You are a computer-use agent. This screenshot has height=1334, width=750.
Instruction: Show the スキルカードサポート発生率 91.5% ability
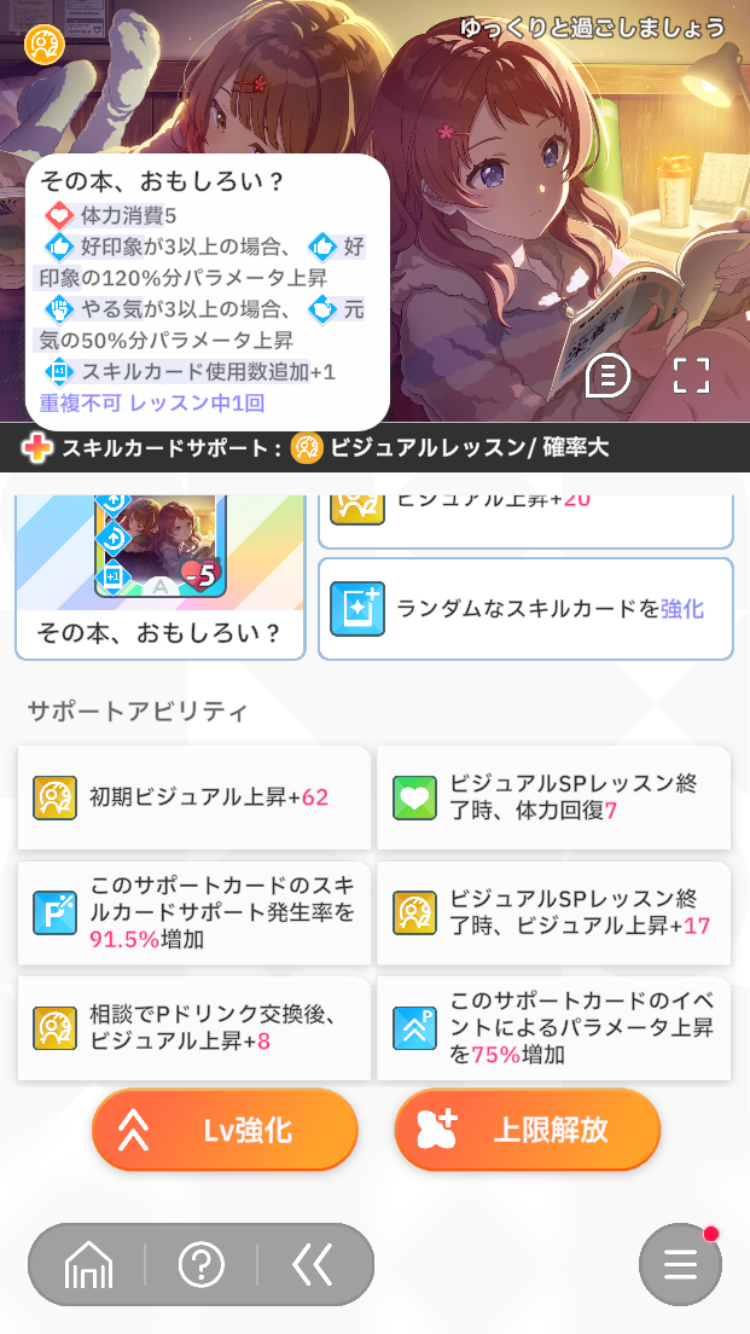click(x=194, y=912)
